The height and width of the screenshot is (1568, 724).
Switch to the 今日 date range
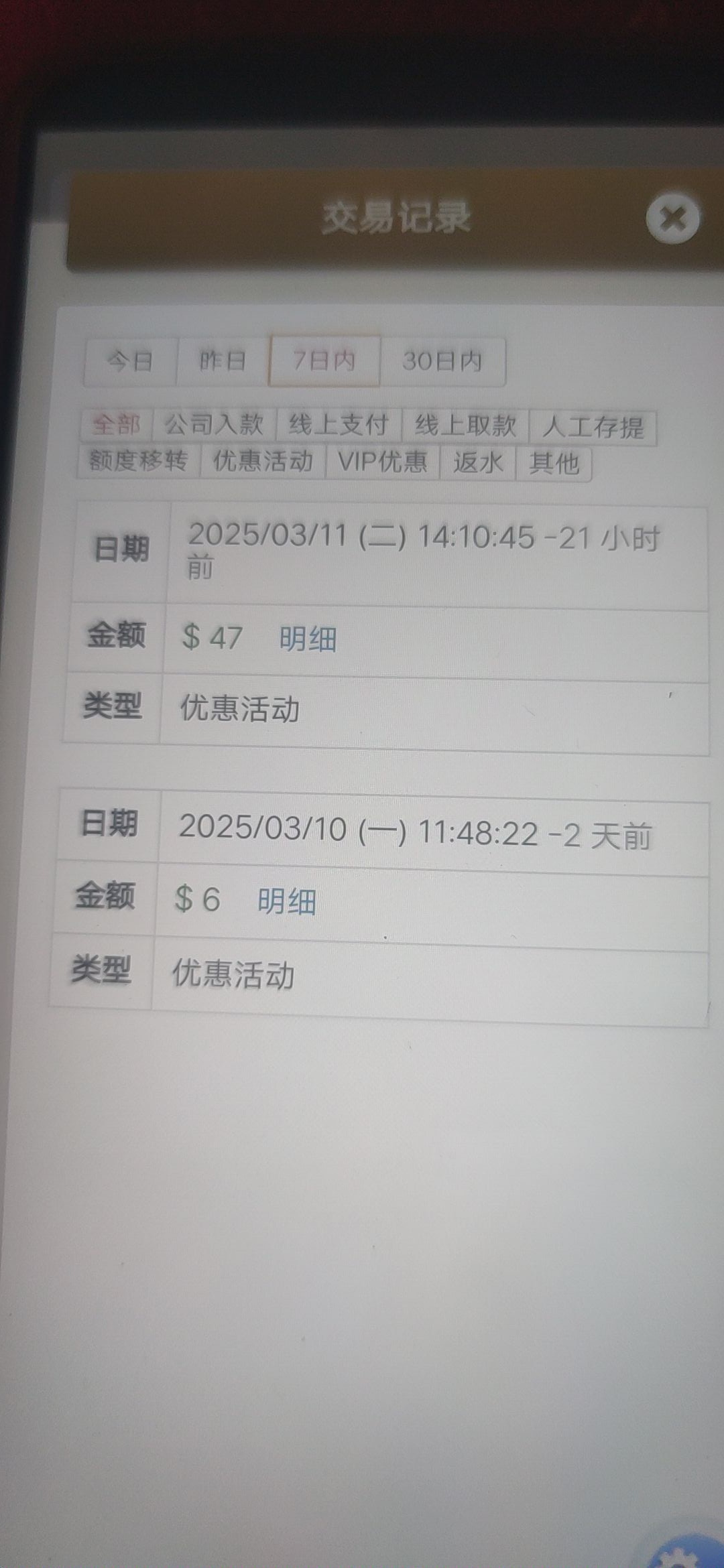130,362
